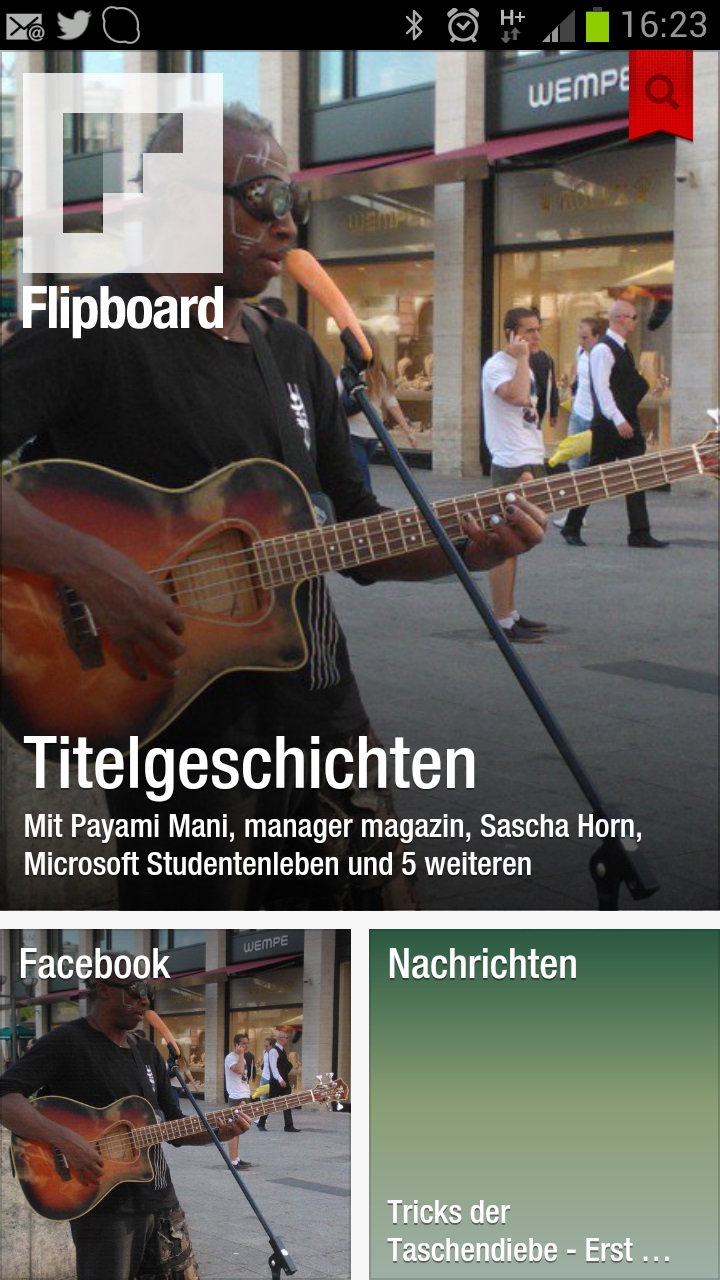Open the Nachrichten news tile

tap(544, 1100)
